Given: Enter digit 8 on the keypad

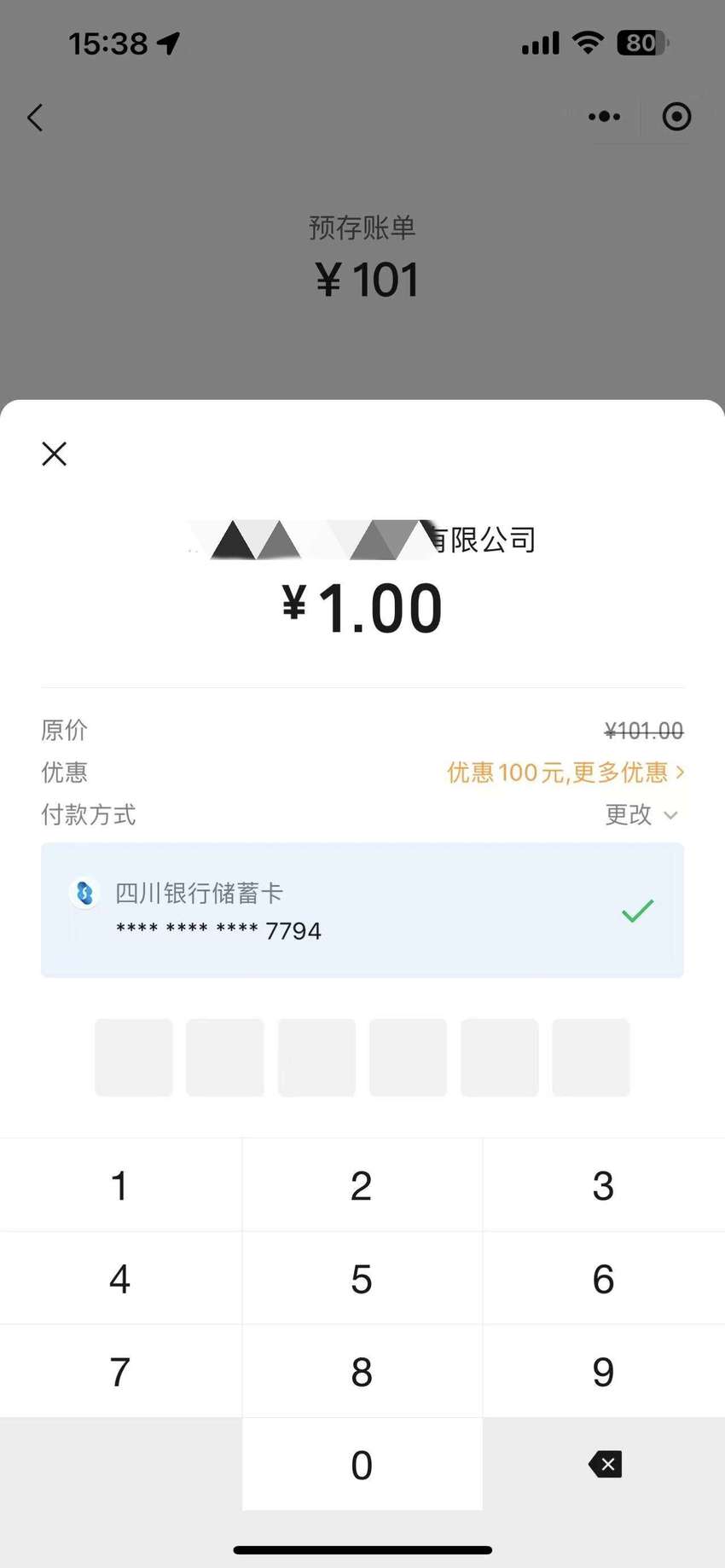Looking at the screenshot, I should click(362, 1371).
